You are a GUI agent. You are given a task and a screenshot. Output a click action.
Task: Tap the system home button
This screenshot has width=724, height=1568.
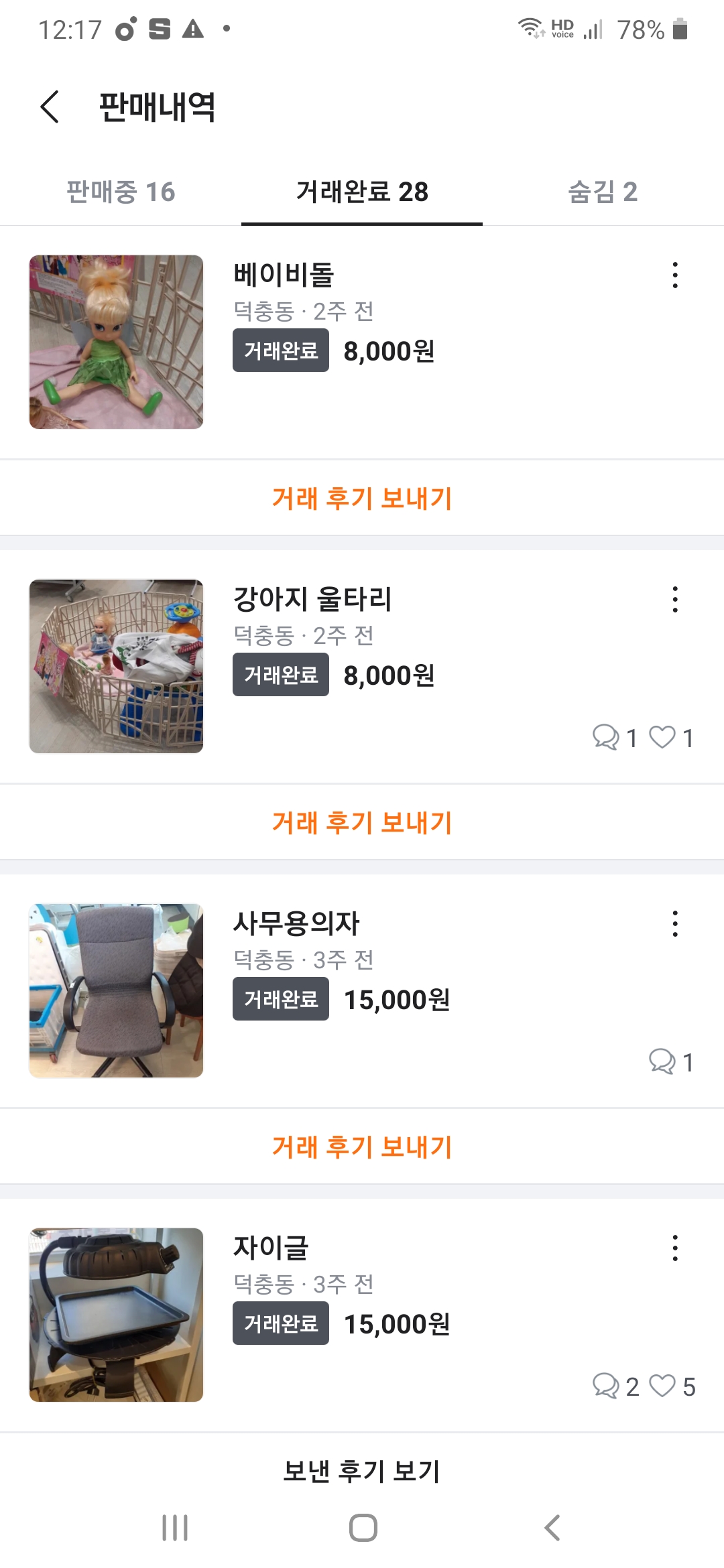pos(363,1528)
